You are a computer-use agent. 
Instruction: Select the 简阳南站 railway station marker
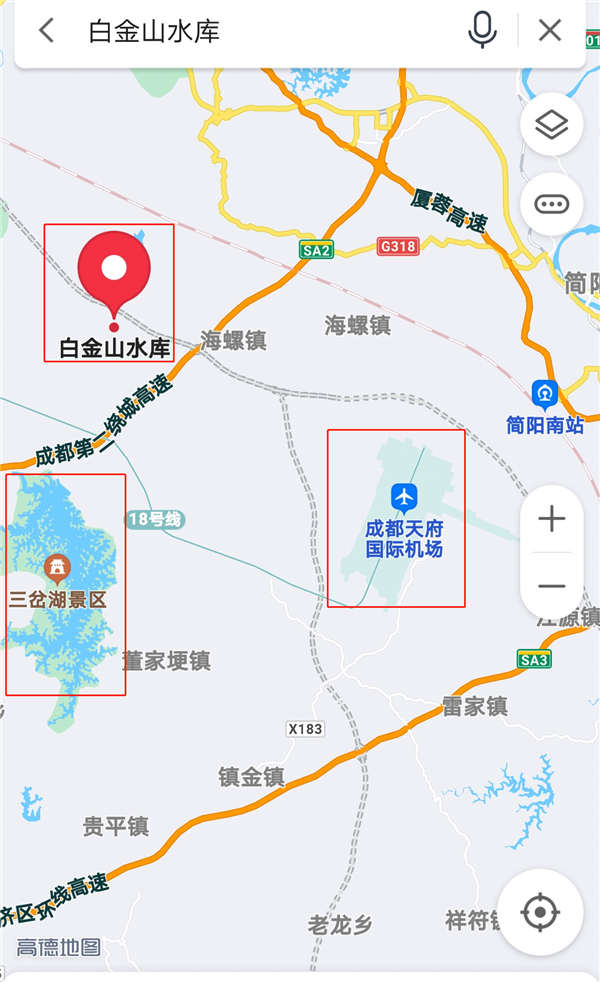click(545, 395)
